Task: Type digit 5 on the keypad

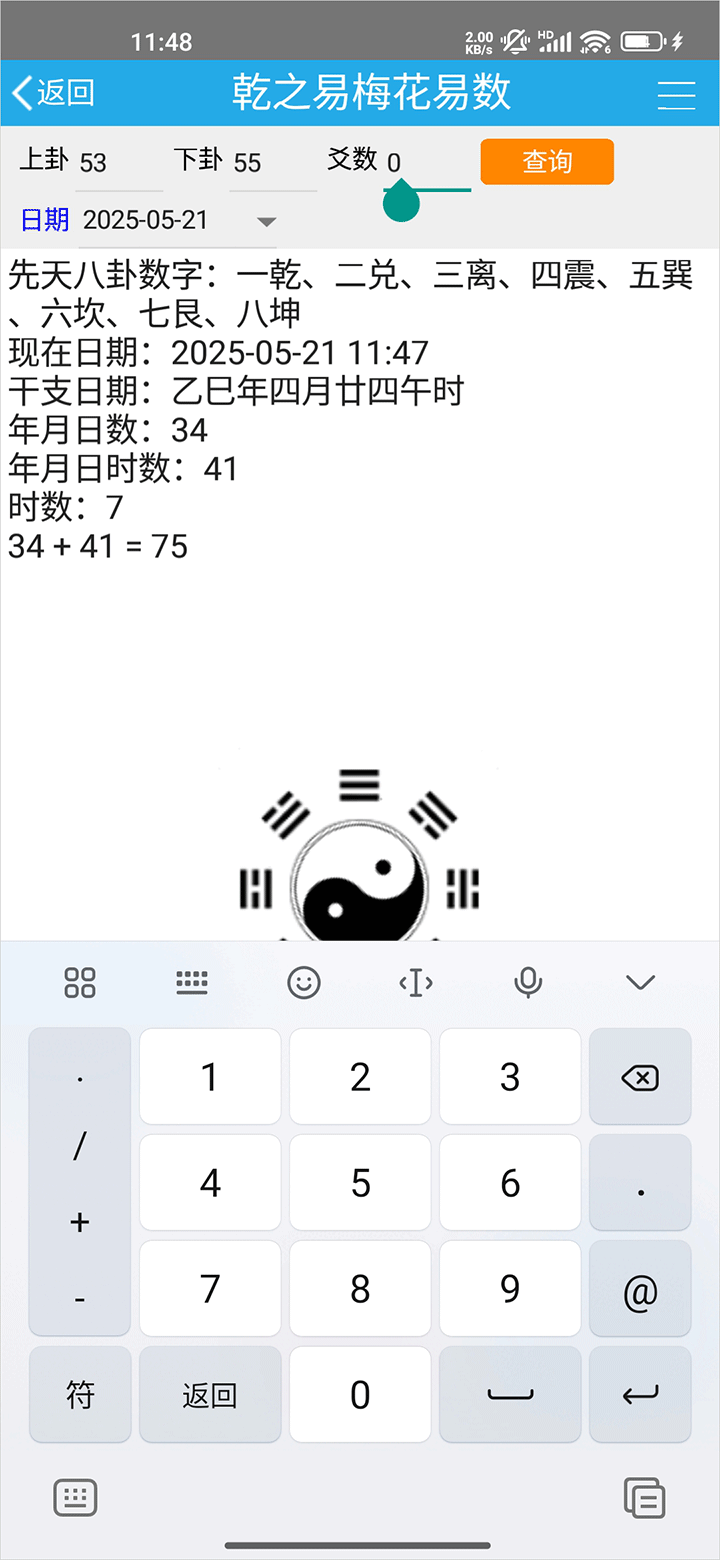Action: 360,1183
